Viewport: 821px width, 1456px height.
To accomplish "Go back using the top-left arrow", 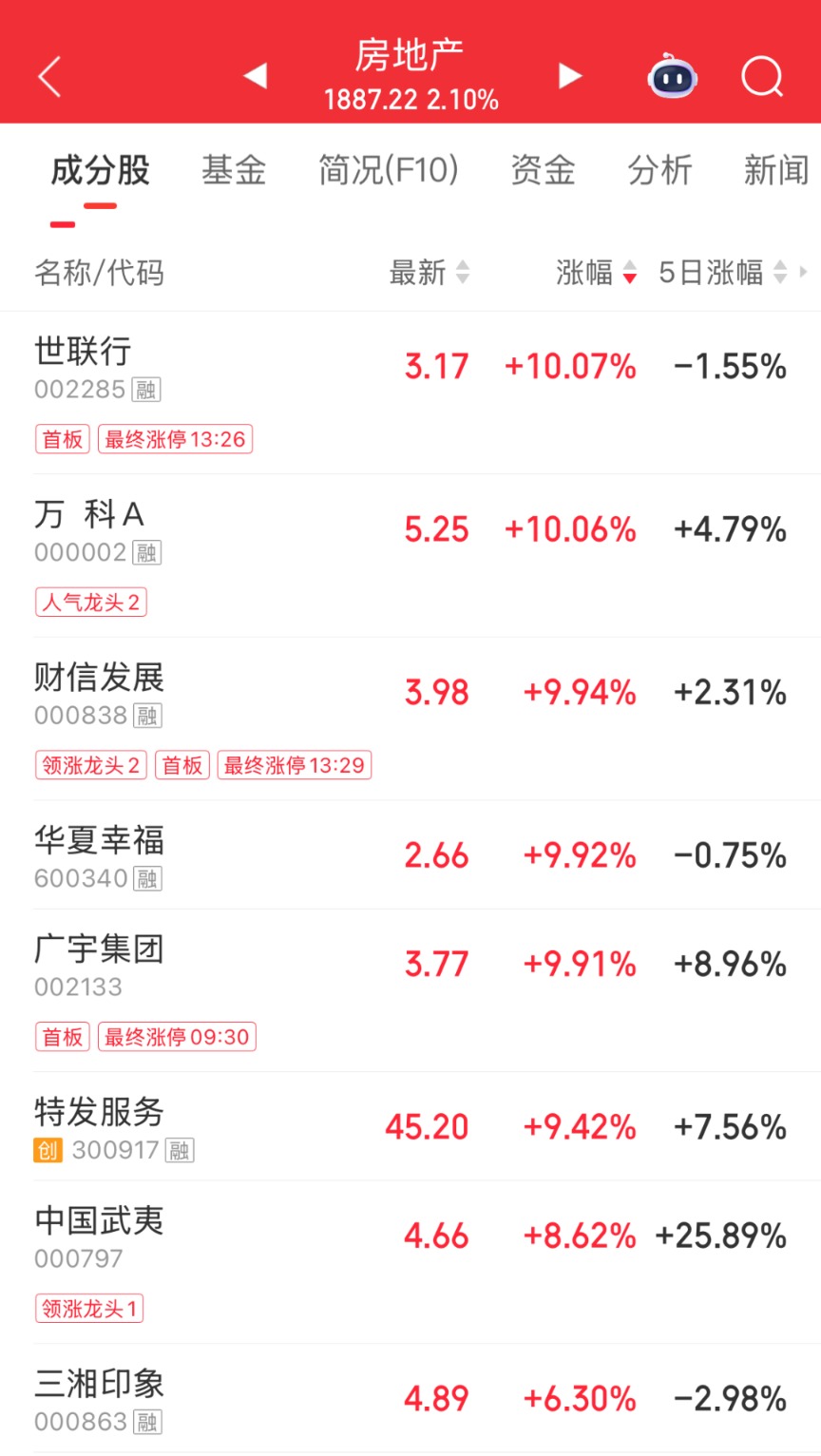I will point(50,77).
